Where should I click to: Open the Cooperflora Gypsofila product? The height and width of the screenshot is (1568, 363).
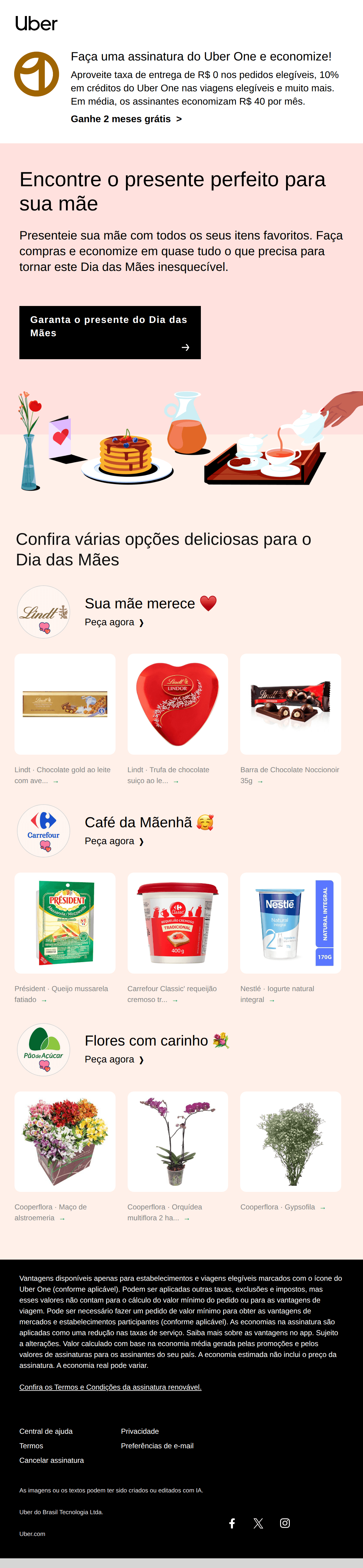point(290,1141)
